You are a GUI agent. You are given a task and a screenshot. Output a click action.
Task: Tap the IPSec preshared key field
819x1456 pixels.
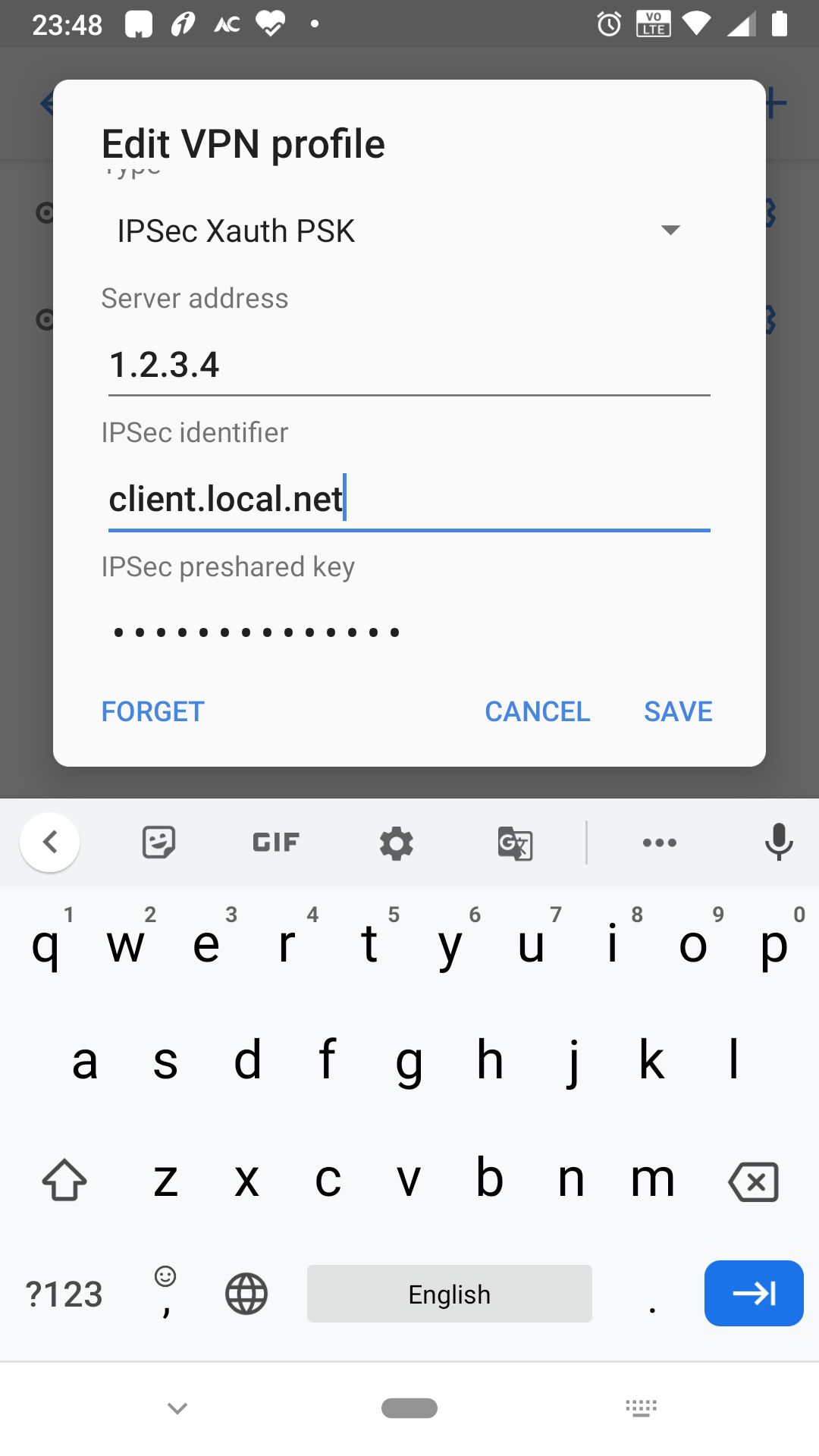click(x=409, y=632)
